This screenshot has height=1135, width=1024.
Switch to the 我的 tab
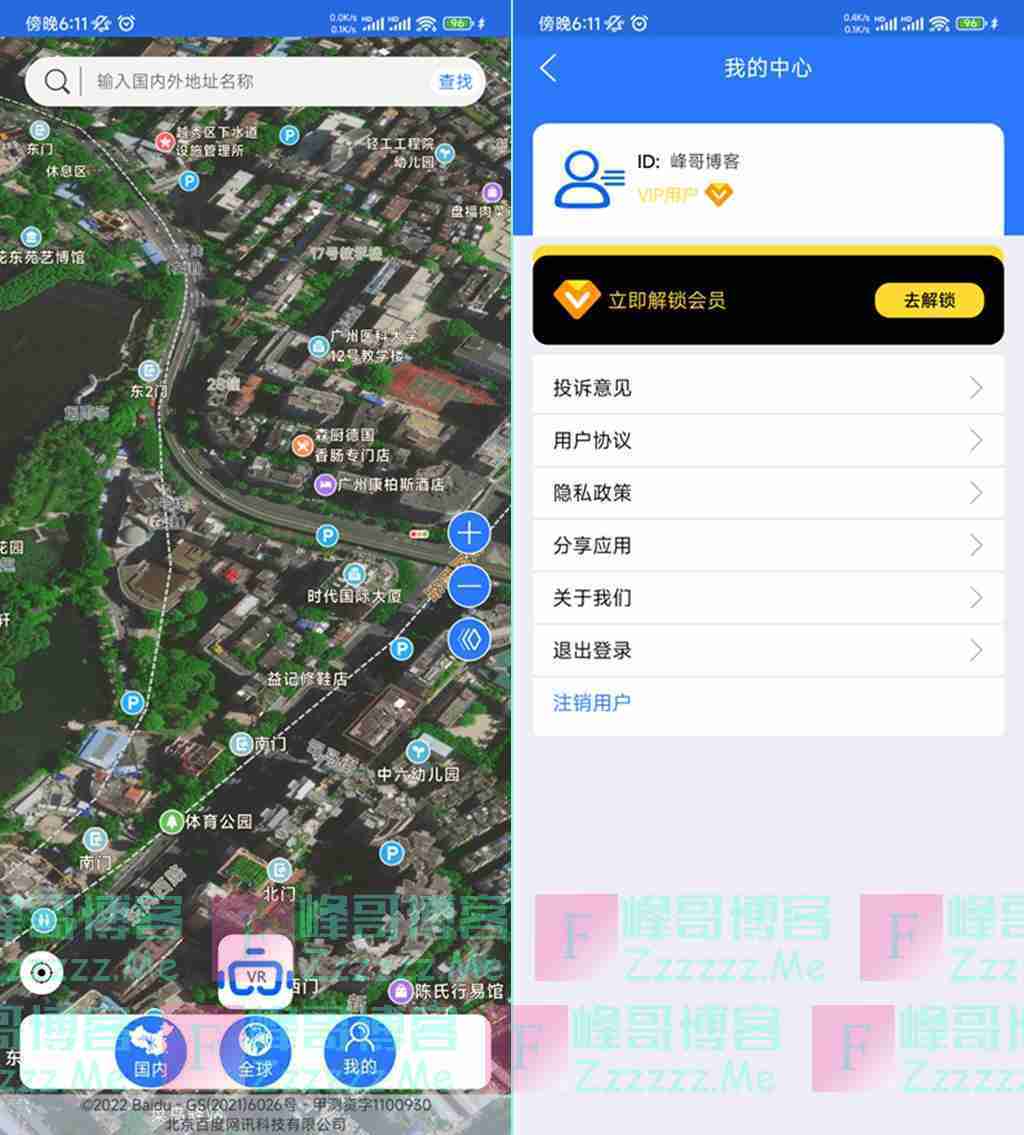click(359, 1052)
